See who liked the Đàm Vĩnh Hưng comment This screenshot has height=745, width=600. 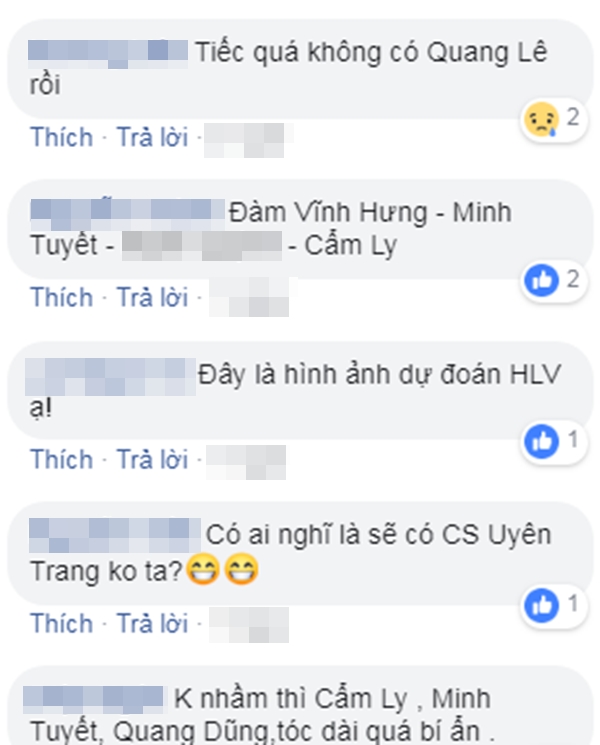(x=552, y=281)
